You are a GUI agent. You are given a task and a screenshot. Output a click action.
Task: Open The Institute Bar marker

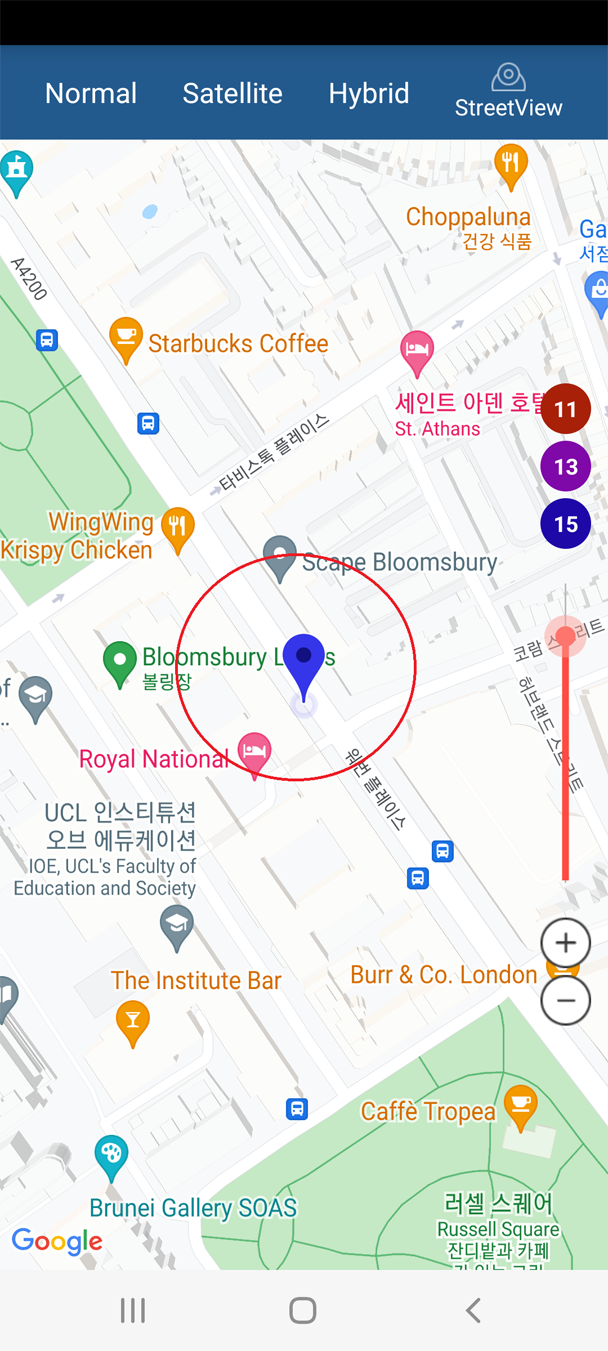pos(132,1022)
